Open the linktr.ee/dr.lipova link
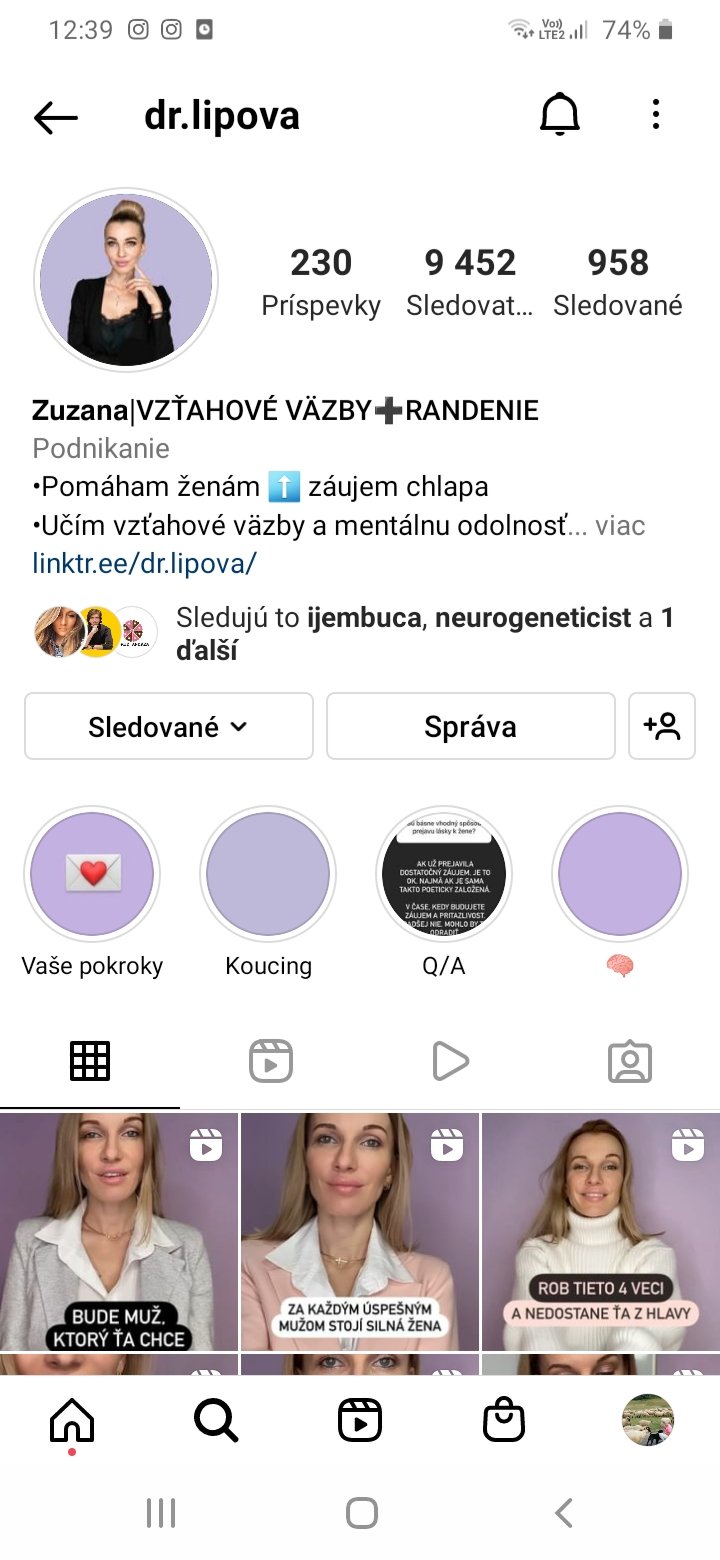The image size is (720, 1560). point(145,563)
